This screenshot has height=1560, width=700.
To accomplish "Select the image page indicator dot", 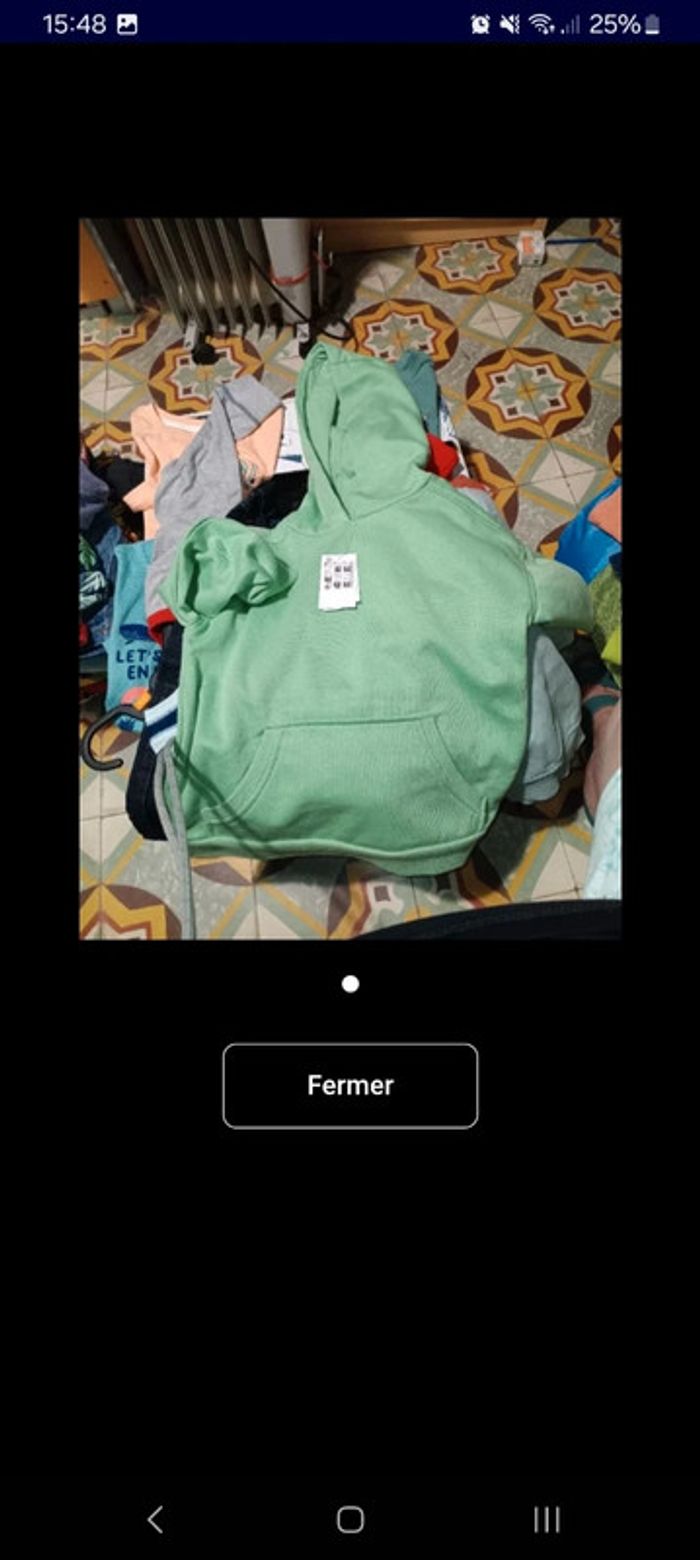I will 350,984.
